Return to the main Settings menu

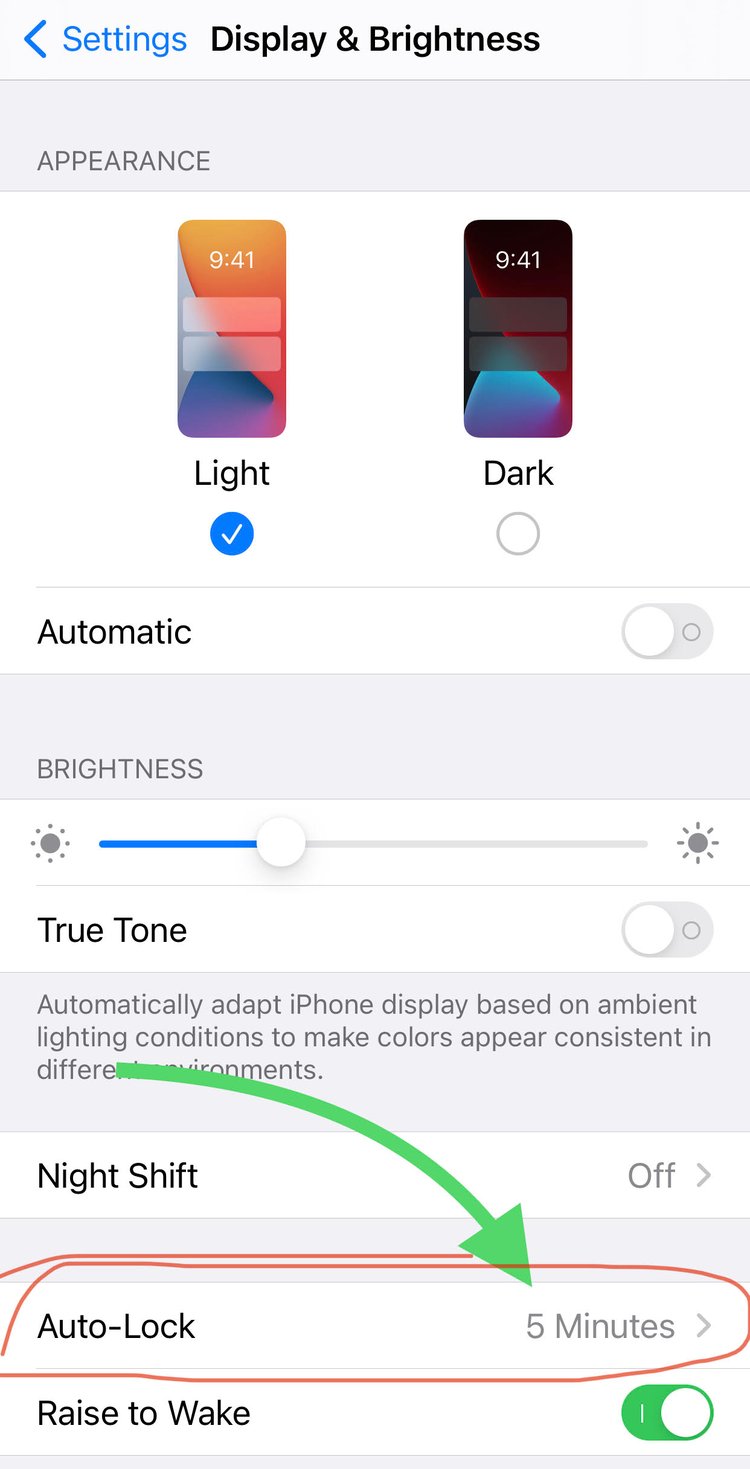122,38
